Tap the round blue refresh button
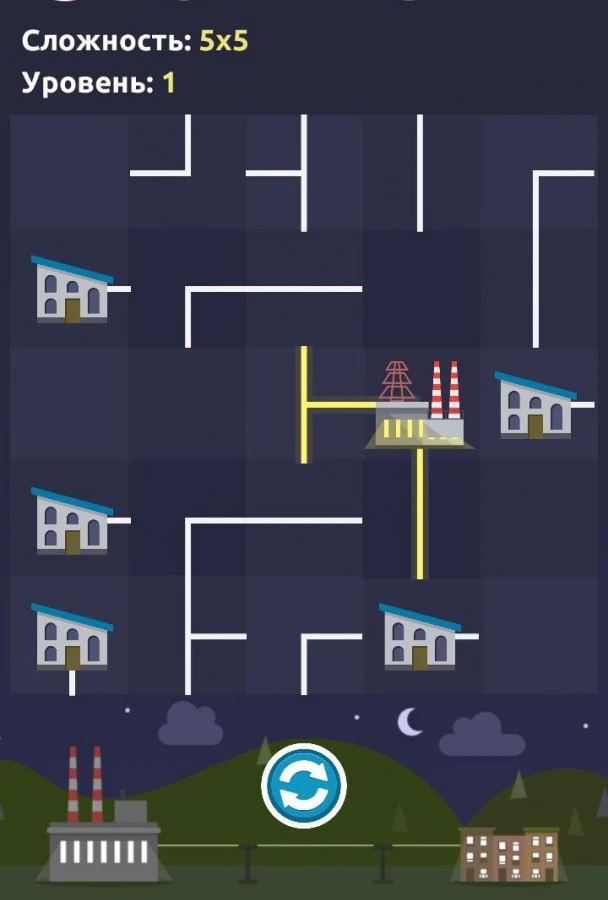The image size is (608, 900). tap(304, 786)
